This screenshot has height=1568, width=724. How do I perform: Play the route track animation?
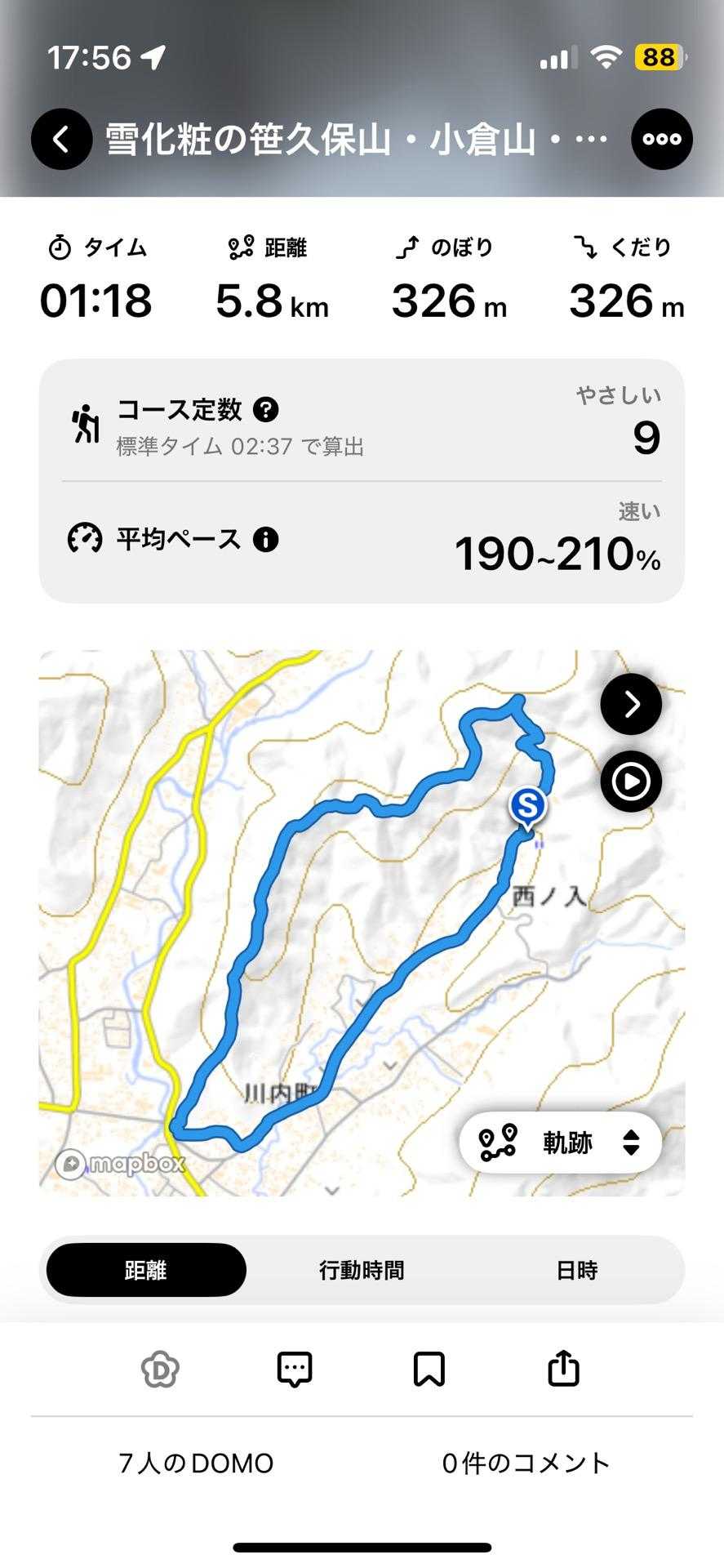(631, 782)
